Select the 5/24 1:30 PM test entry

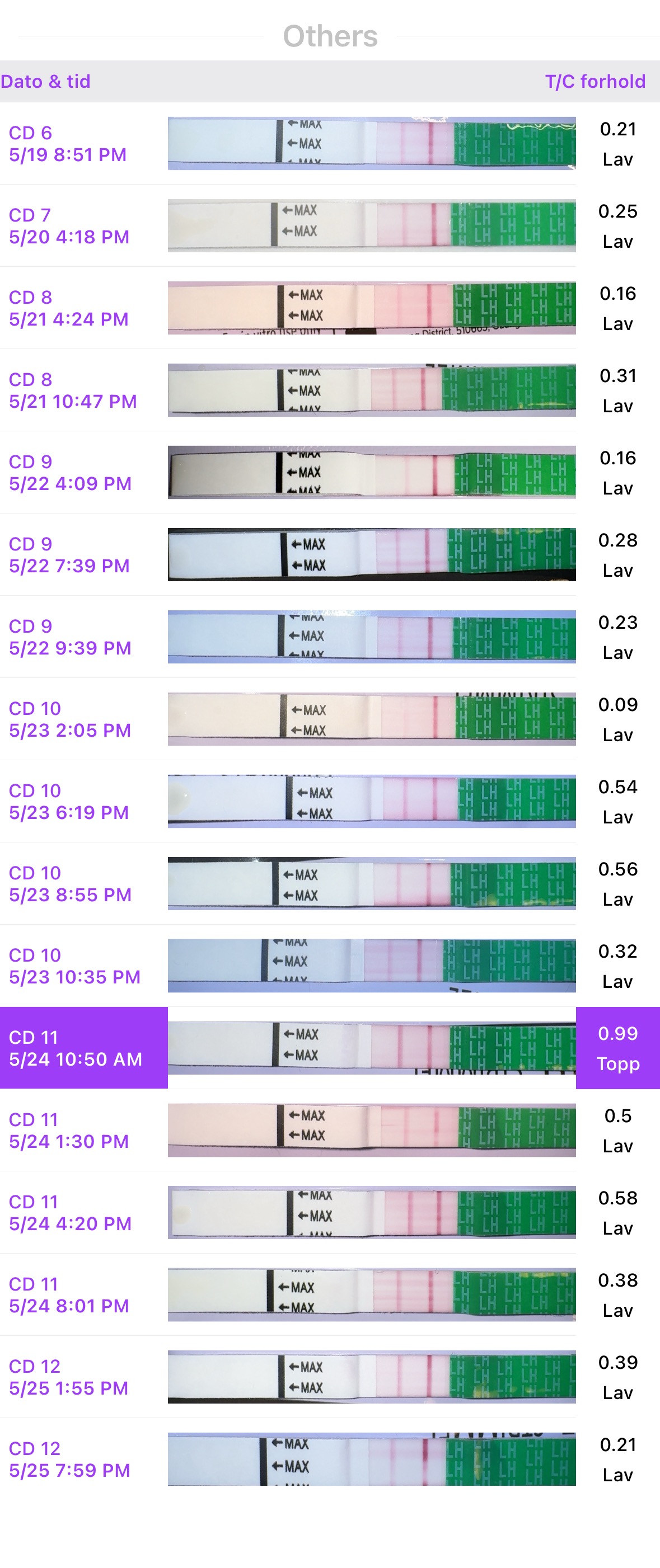click(329, 1130)
